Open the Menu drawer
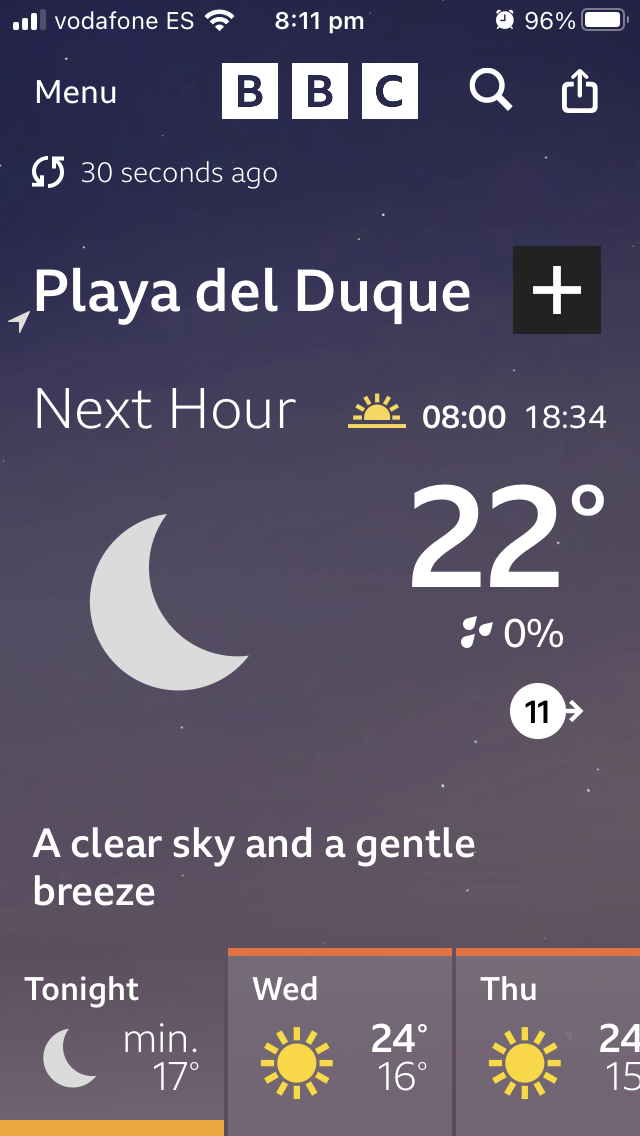640x1136 pixels. [76, 93]
